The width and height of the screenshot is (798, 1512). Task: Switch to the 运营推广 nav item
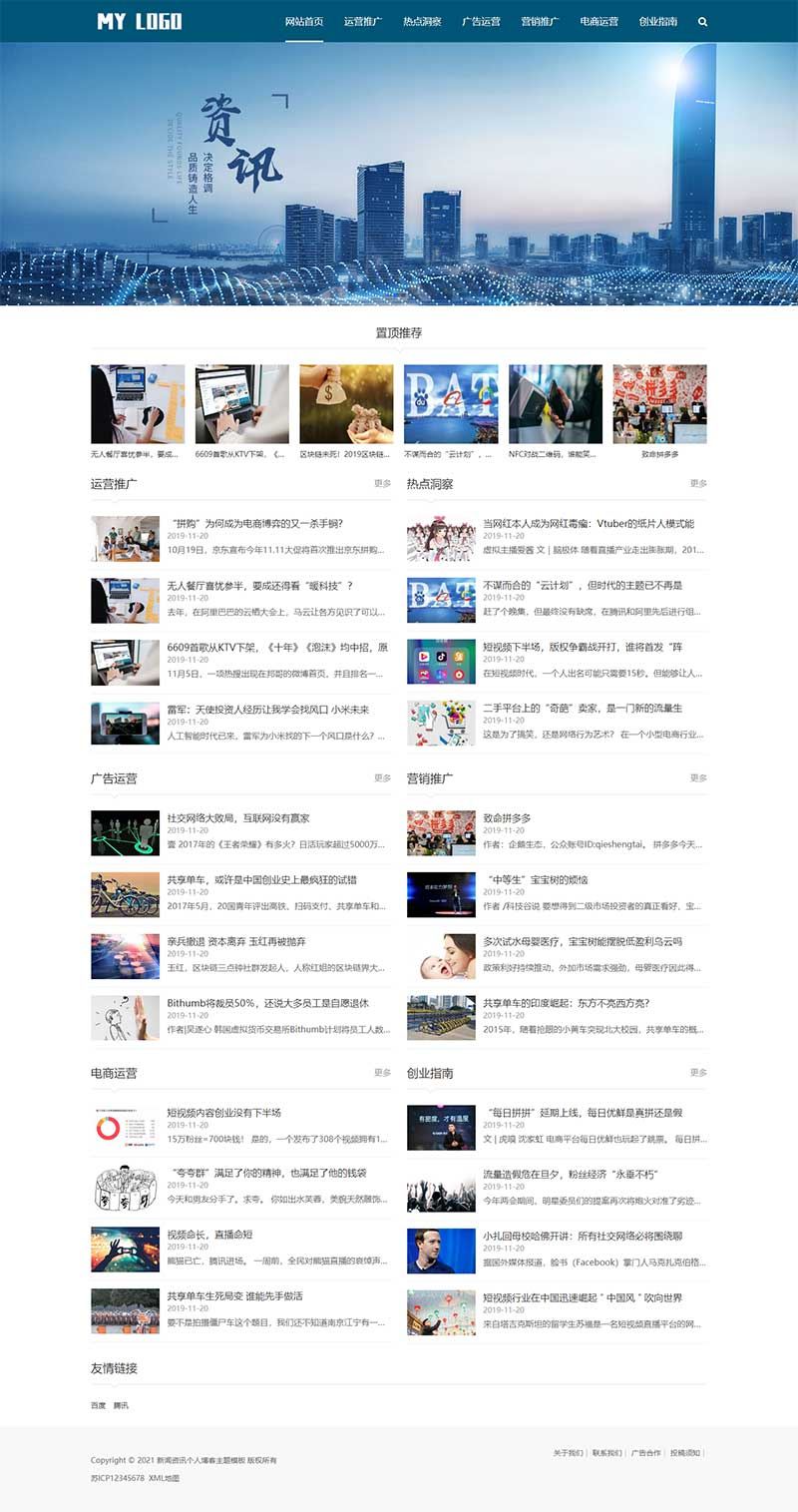[363, 21]
